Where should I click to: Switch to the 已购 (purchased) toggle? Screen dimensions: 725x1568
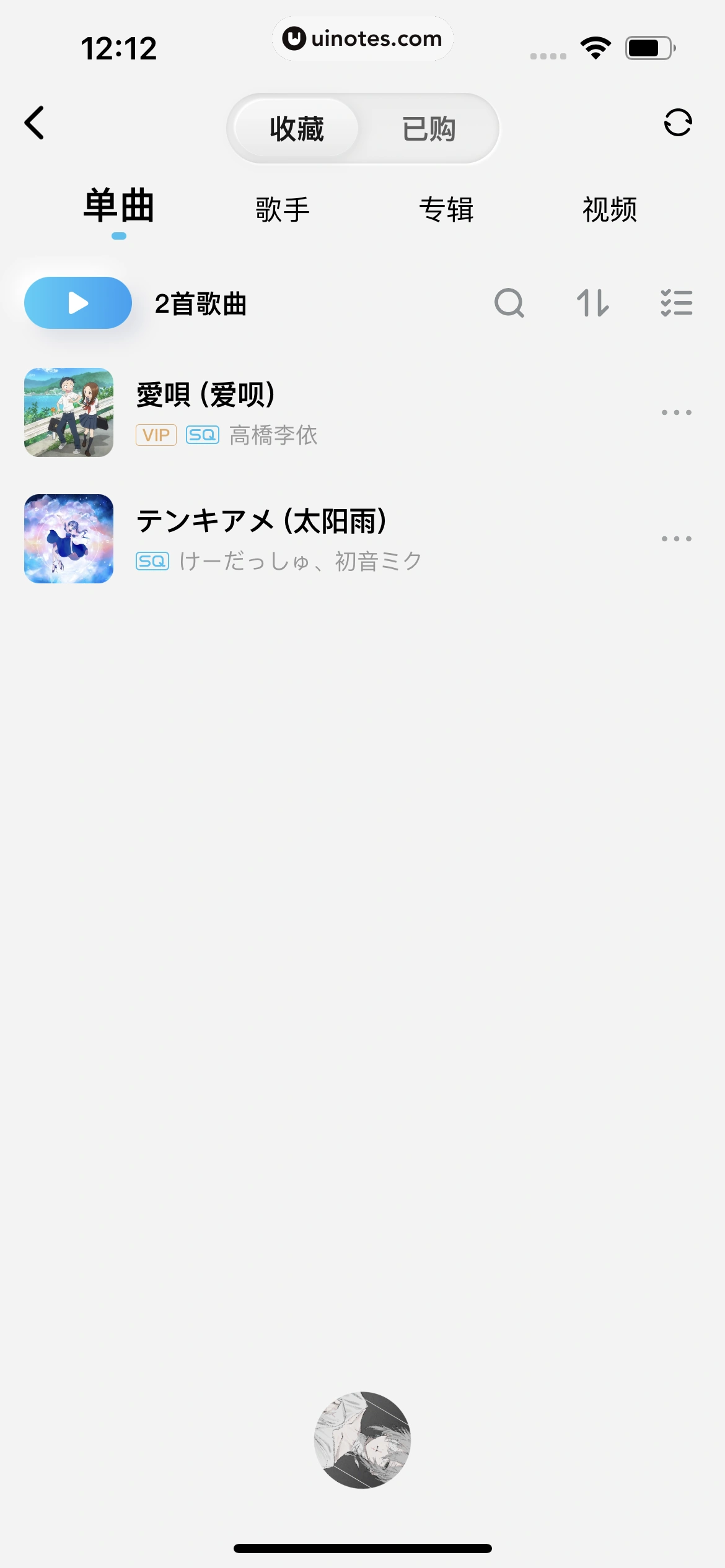pos(430,128)
